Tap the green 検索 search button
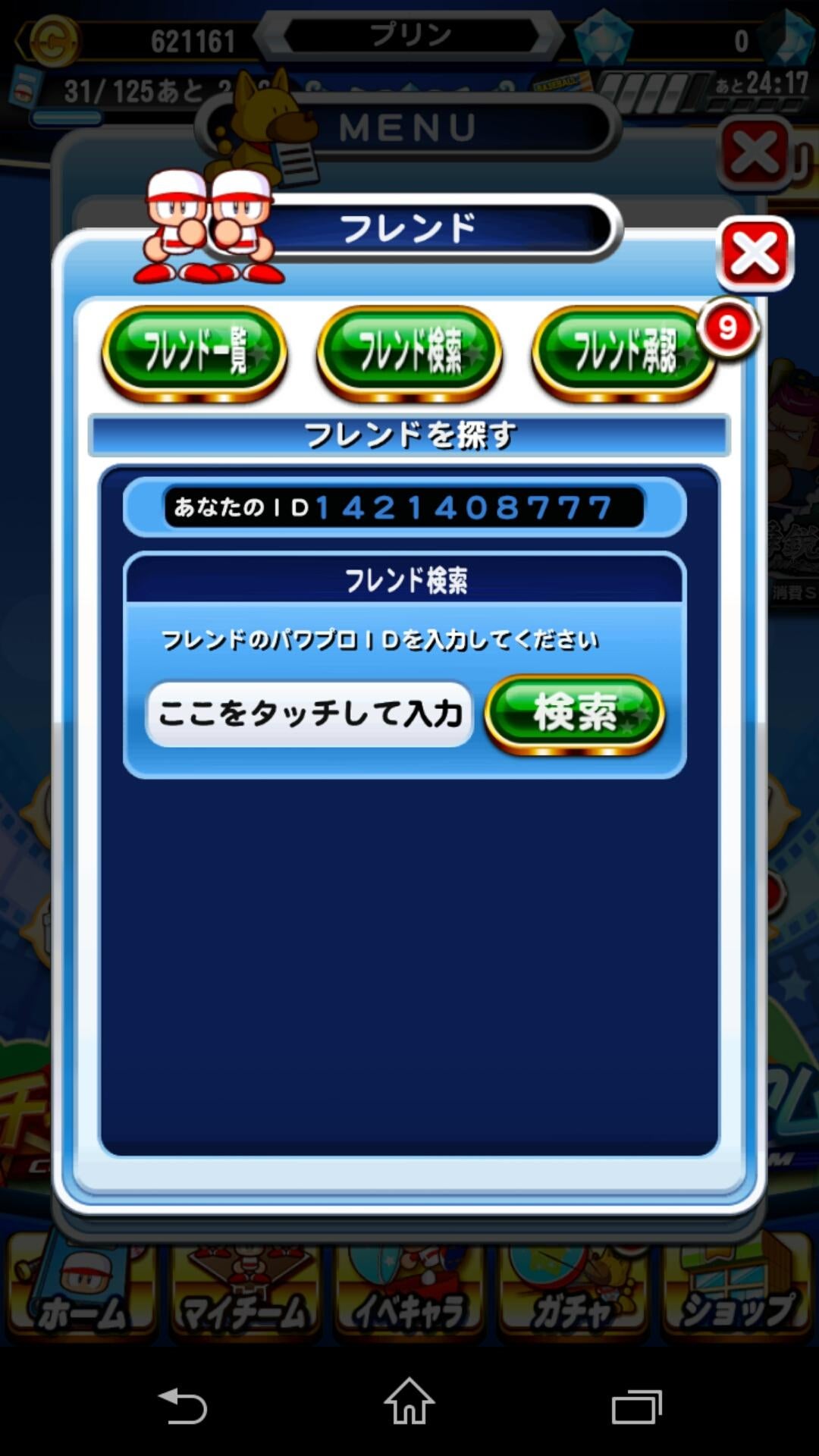This screenshot has width=819, height=1456. pyautogui.click(x=574, y=714)
